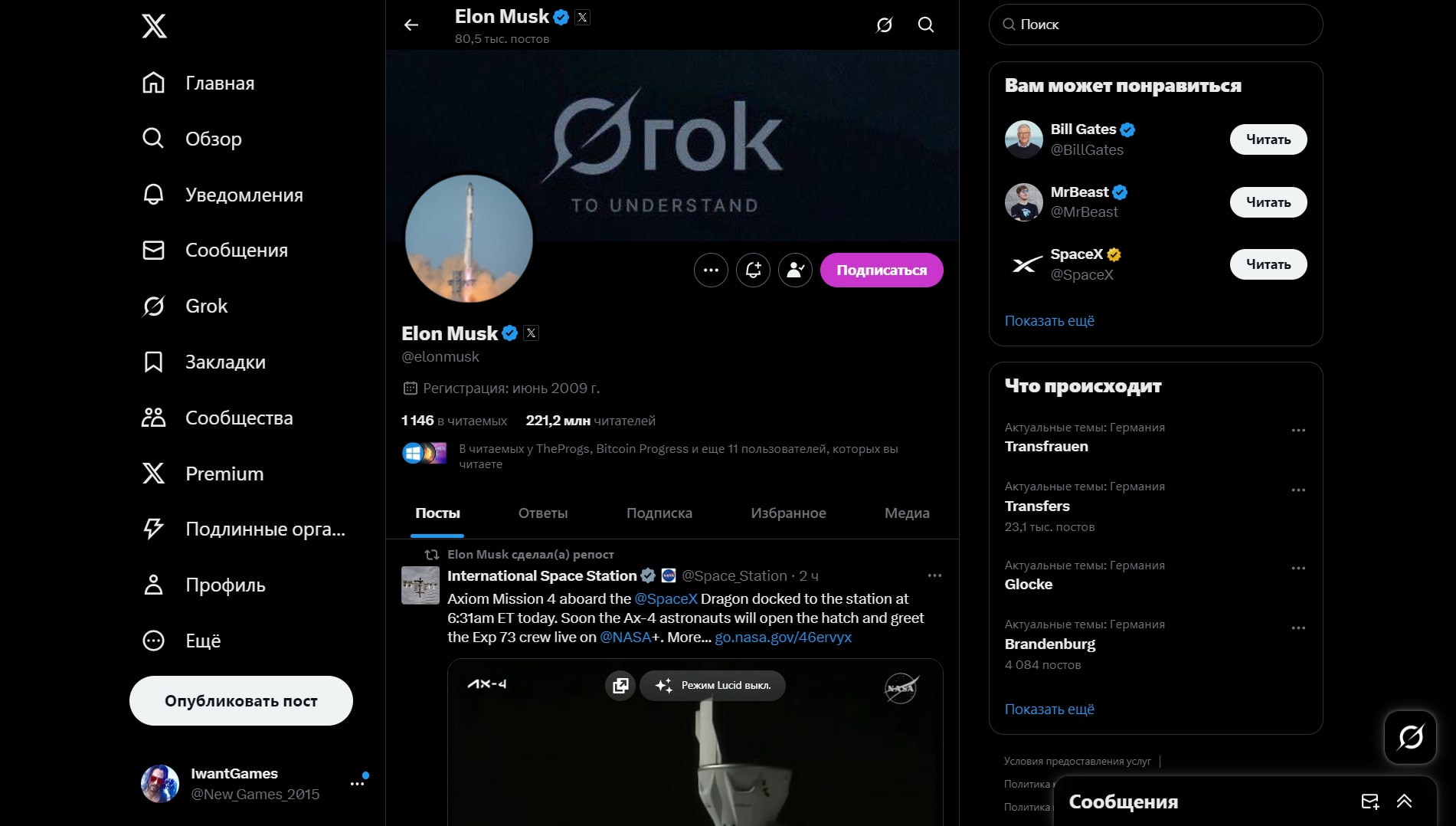
Task: Switch to the Медиа tab
Action: coord(906,513)
